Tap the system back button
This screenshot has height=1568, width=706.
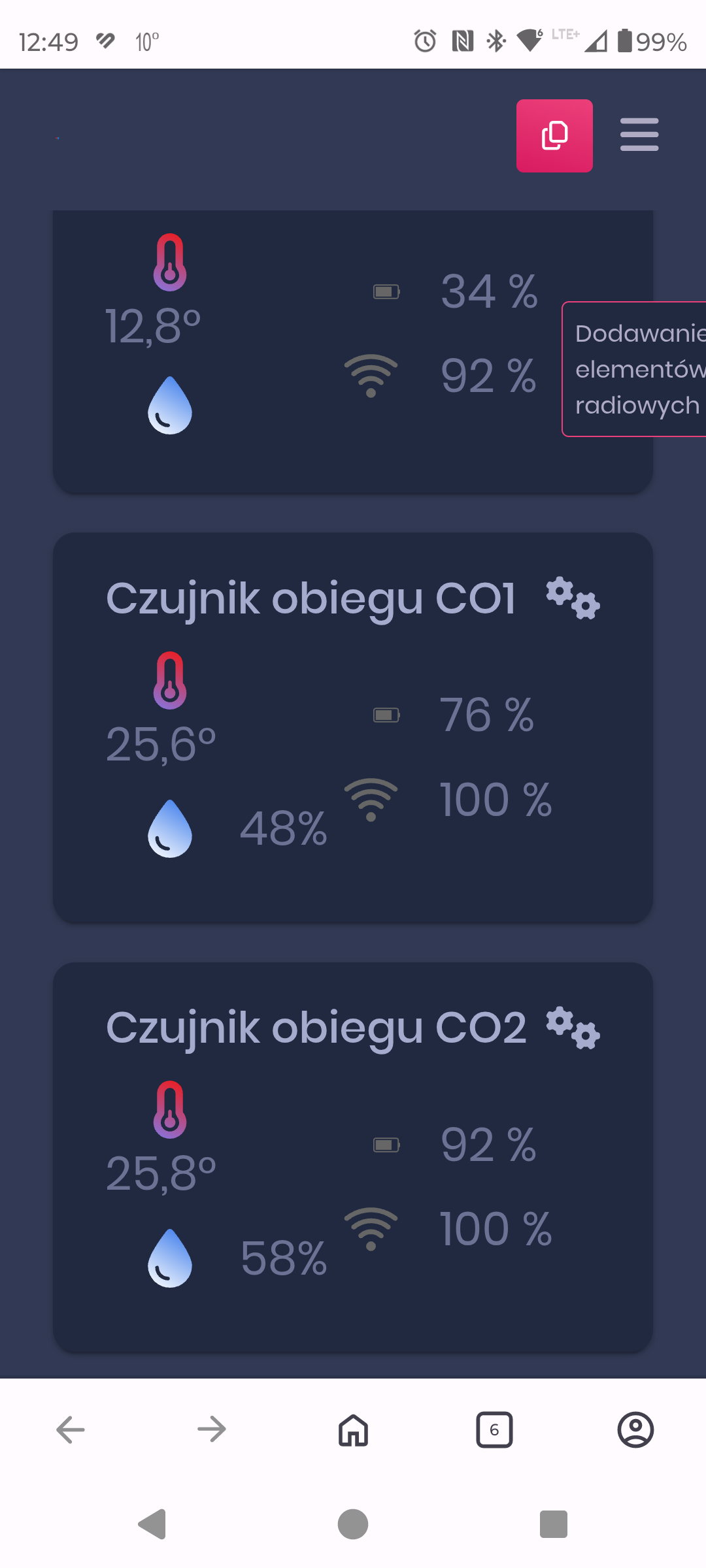click(153, 1524)
